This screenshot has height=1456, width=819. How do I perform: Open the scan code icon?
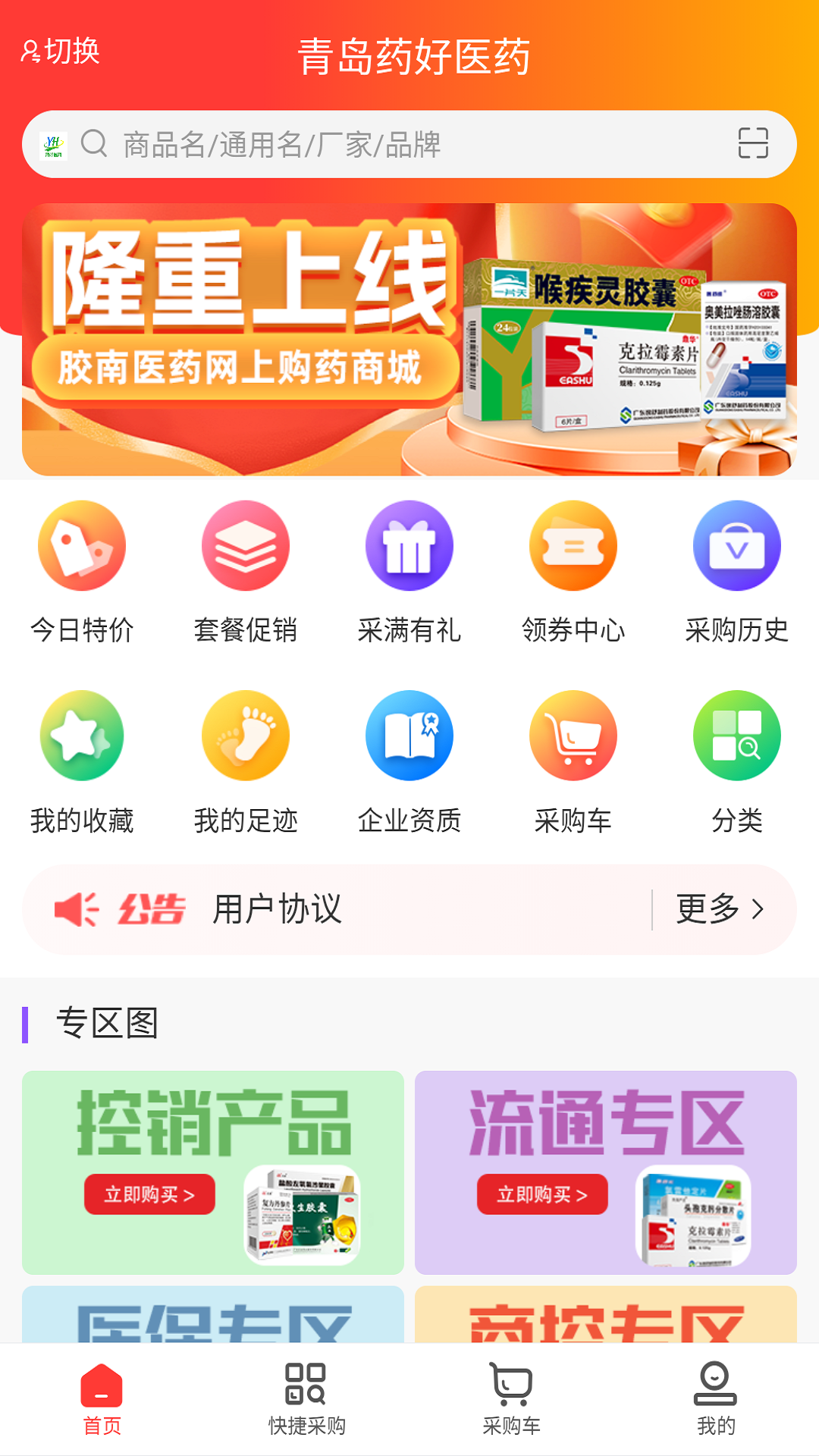752,143
